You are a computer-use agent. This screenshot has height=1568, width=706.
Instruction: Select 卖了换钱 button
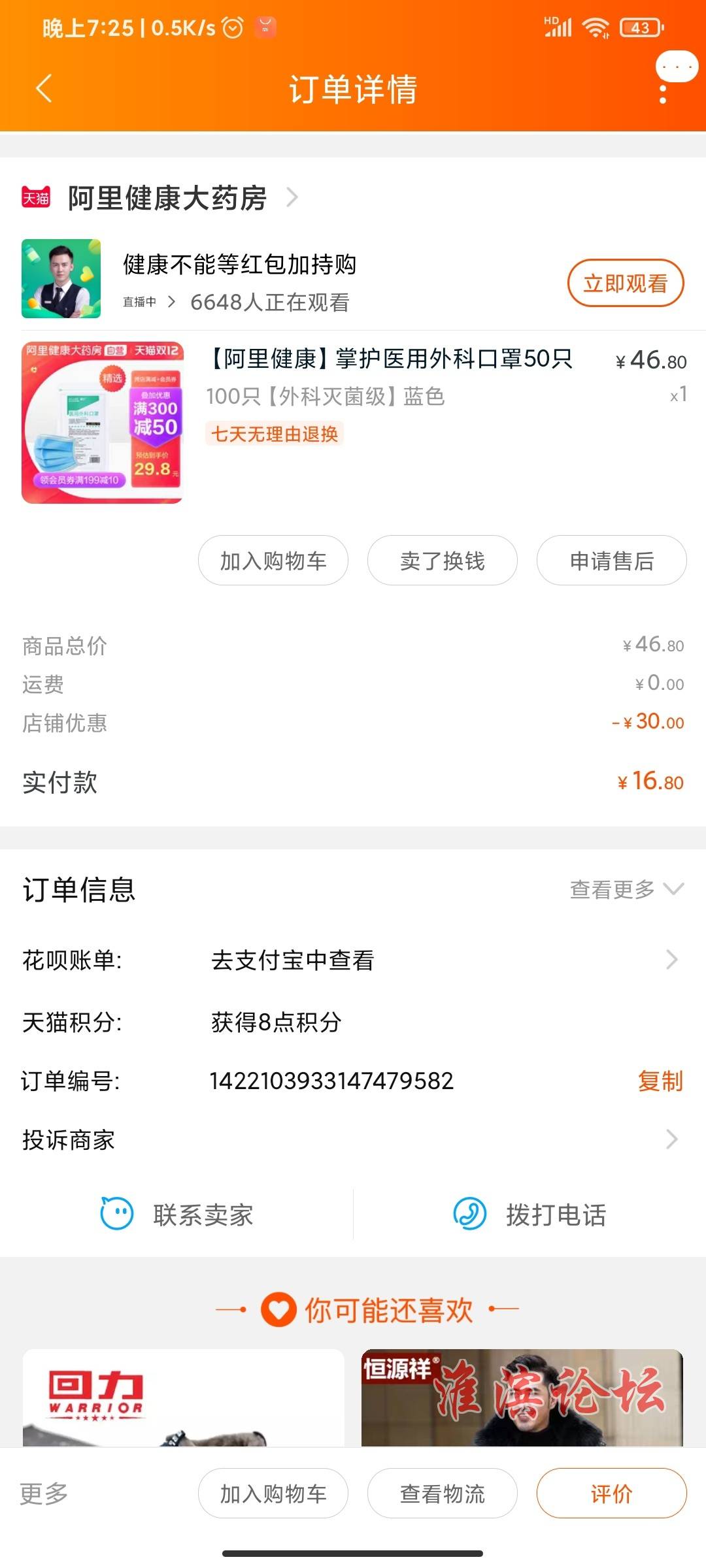coord(442,561)
